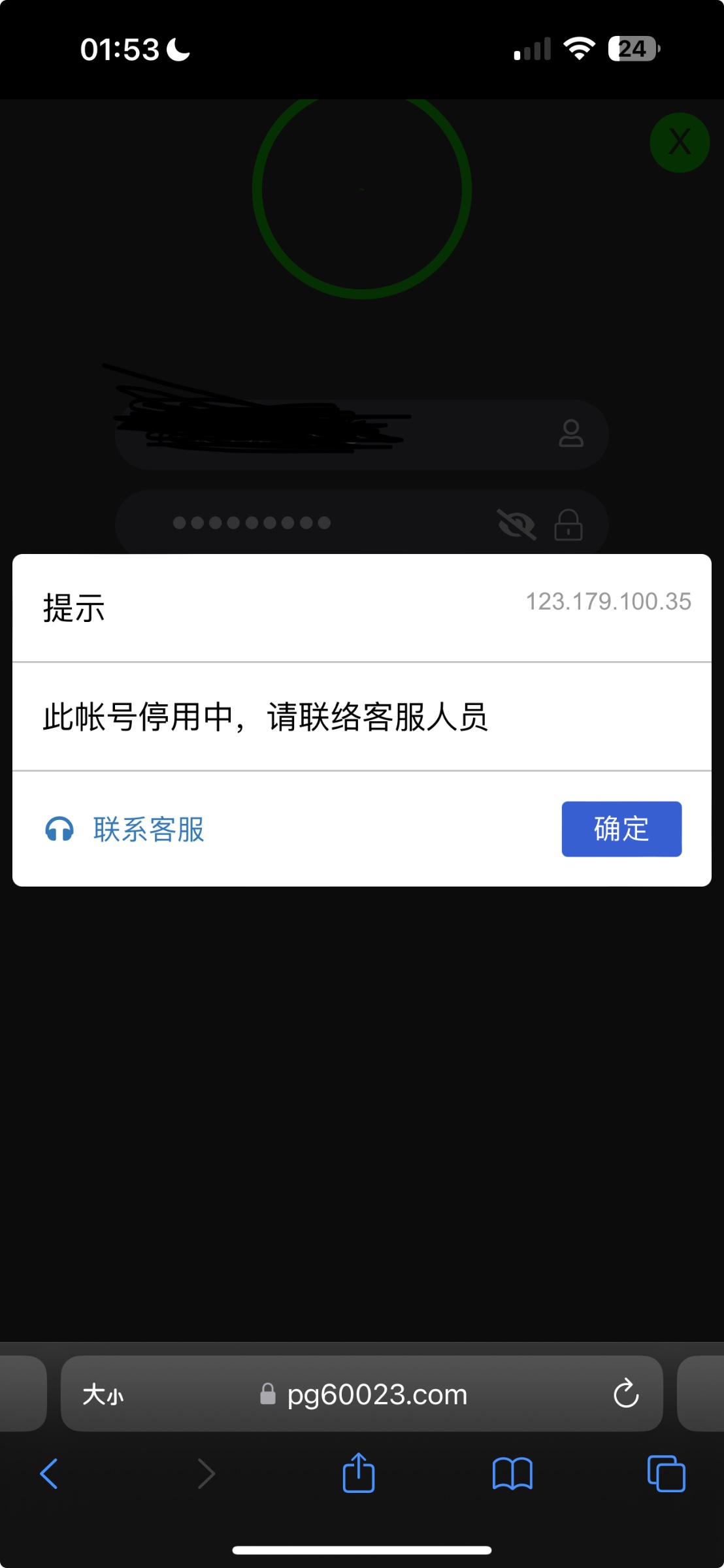Tap the 确定 confirm button
Image resolution: width=724 pixels, height=1568 pixels.
click(621, 829)
